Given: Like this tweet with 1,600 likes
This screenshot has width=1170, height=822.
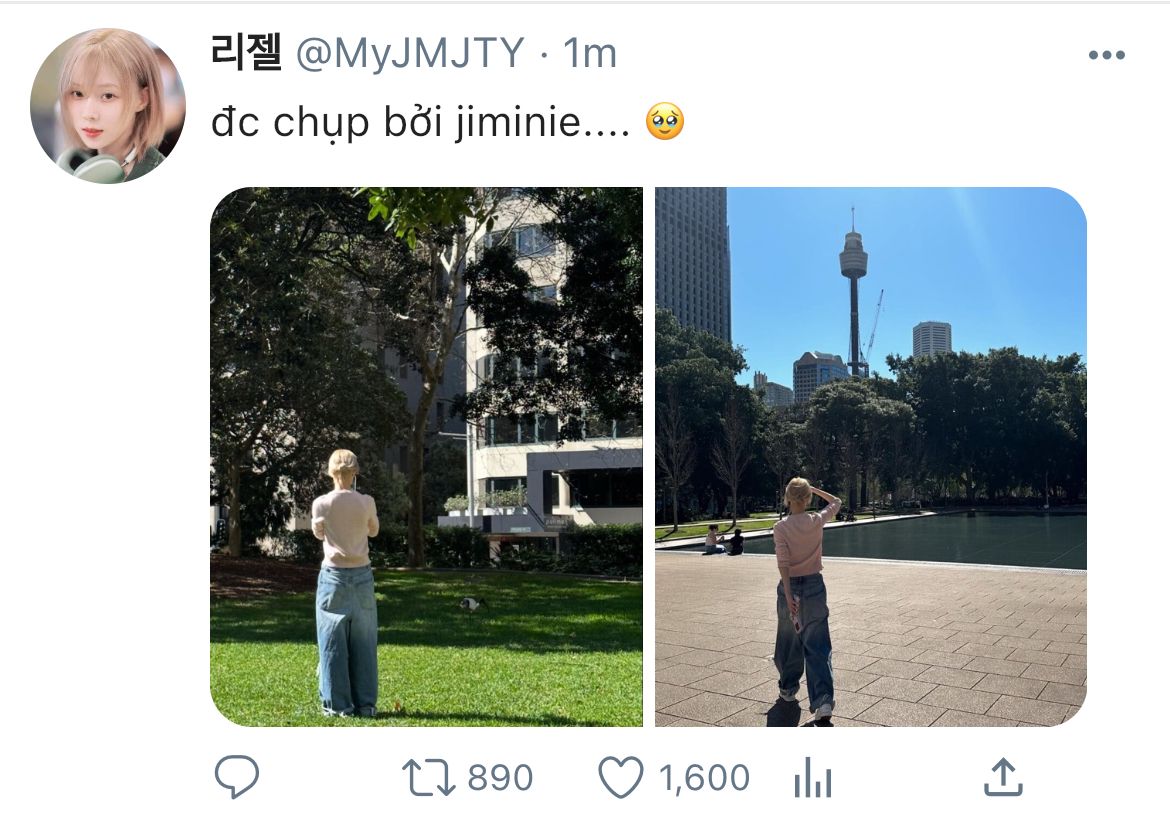Looking at the screenshot, I should pos(620,777).
